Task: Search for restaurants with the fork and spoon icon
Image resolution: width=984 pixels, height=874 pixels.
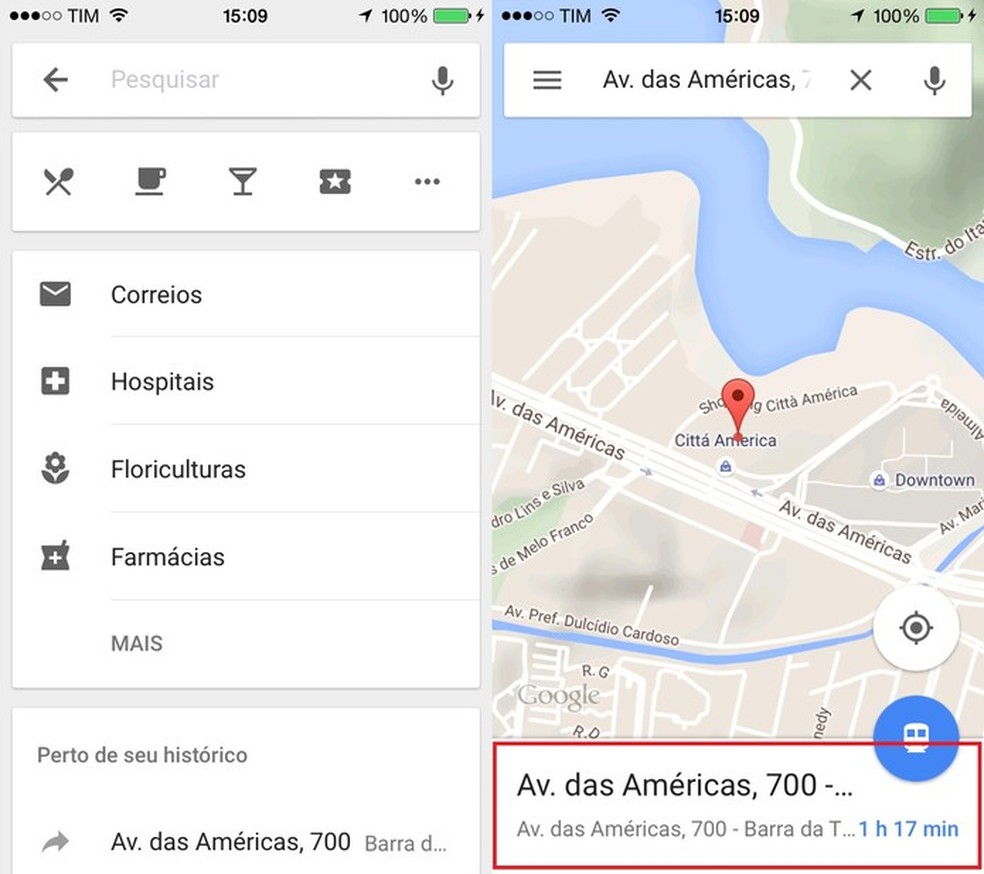Action: pos(59,182)
